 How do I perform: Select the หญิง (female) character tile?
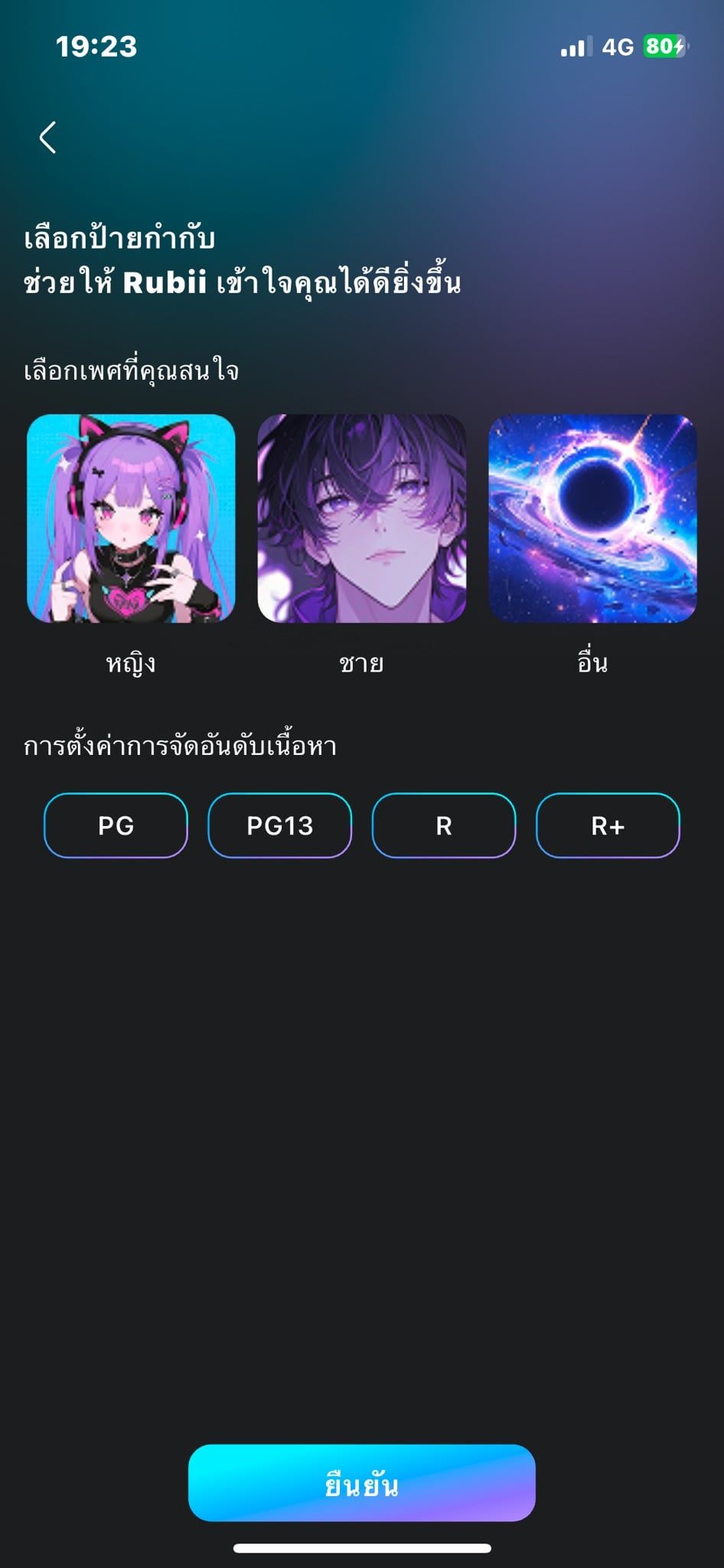pyautogui.click(x=131, y=518)
